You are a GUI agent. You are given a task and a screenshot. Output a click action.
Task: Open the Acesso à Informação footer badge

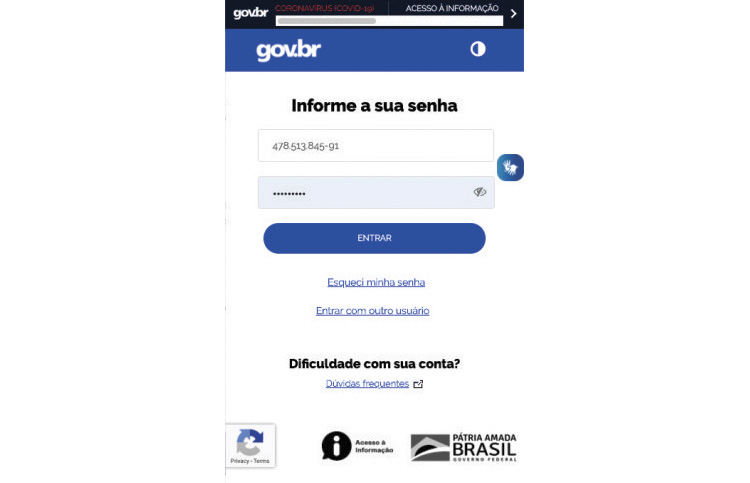tap(357, 446)
